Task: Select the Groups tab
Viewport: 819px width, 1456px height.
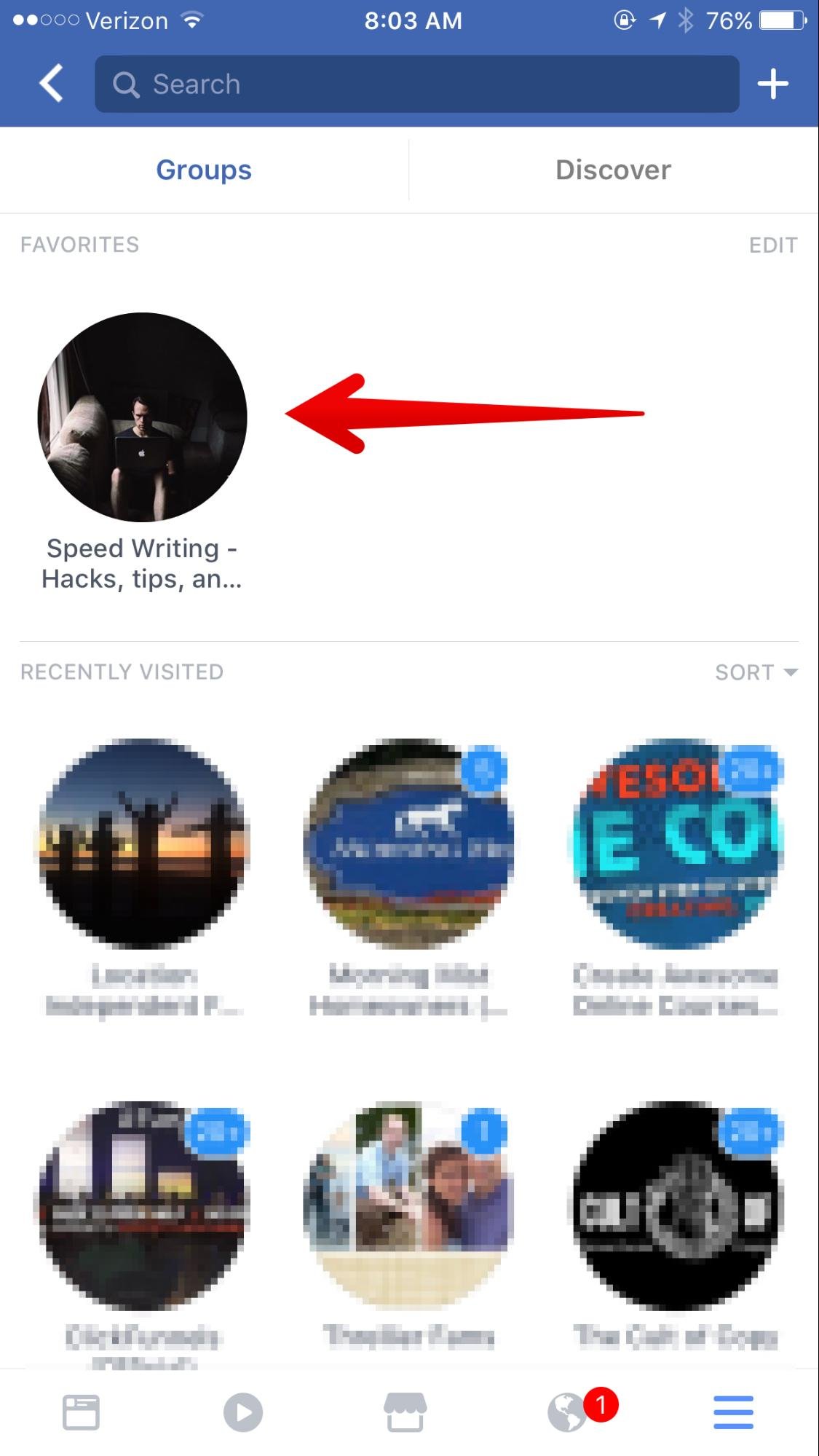Action: 204,170
